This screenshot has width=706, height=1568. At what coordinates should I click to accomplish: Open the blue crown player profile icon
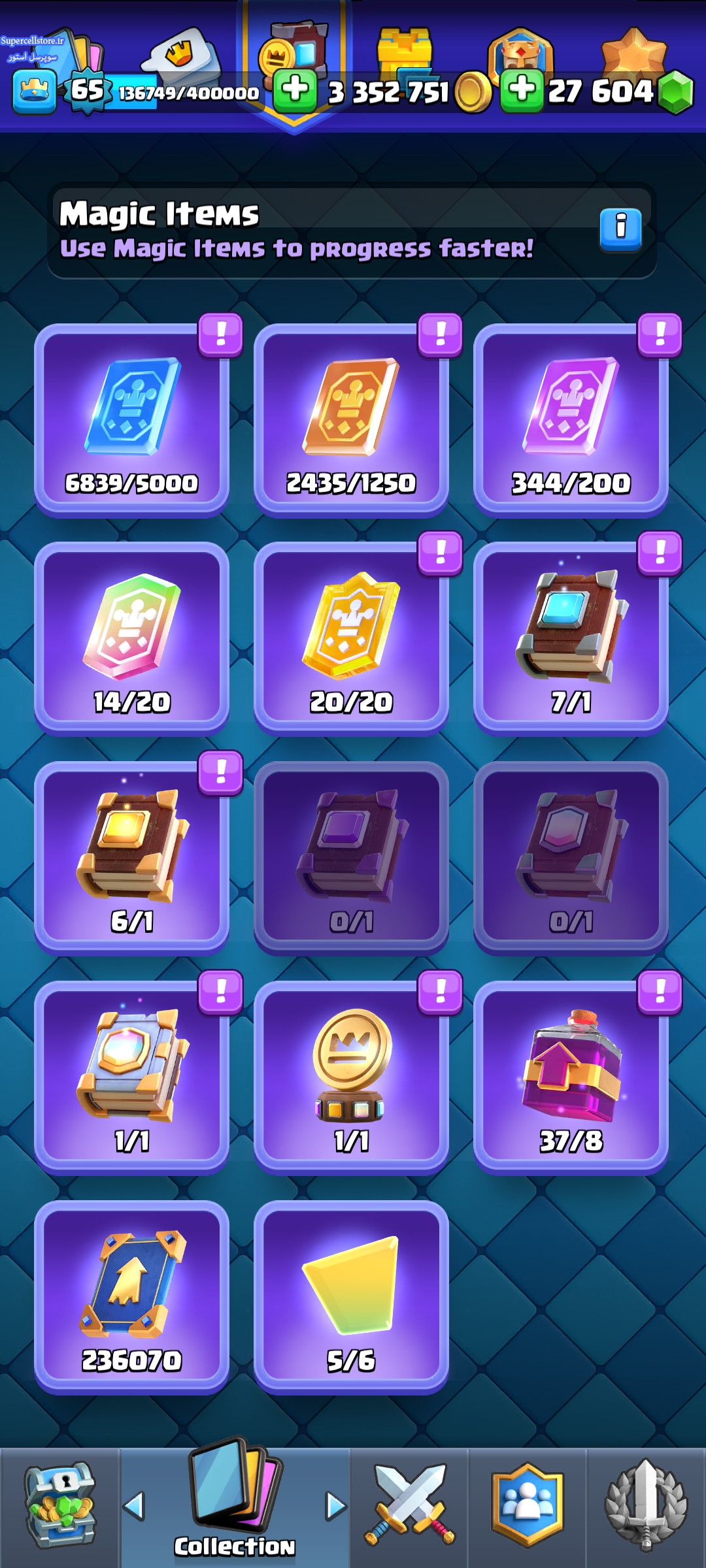point(34,91)
